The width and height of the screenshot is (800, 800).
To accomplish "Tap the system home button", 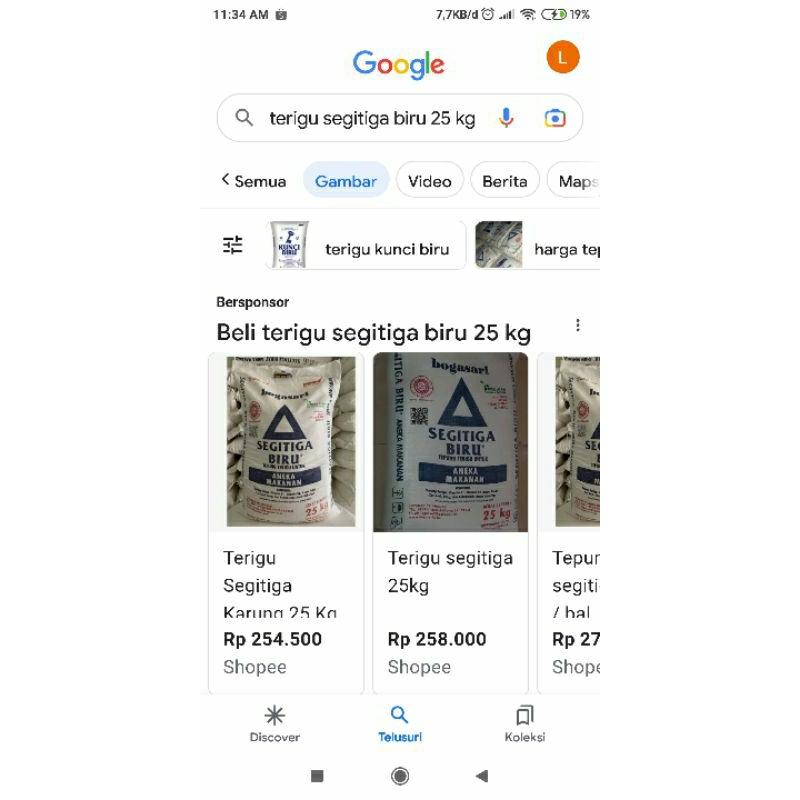I will point(400,776).
